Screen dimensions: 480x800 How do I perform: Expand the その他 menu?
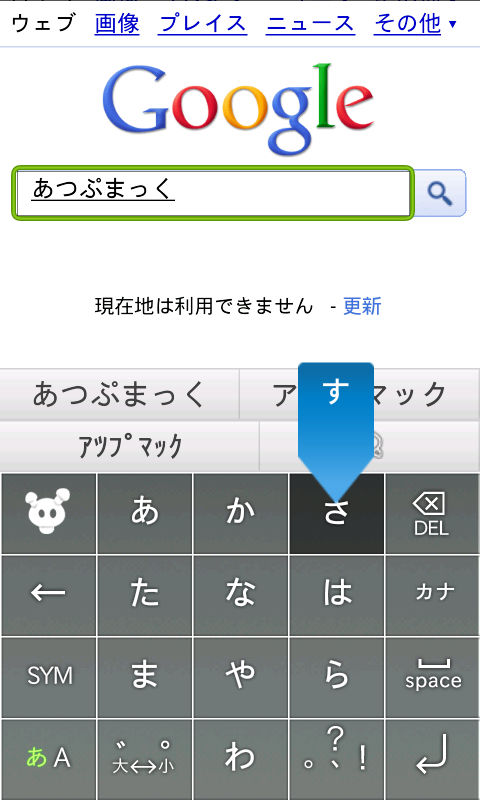(415, 24)
